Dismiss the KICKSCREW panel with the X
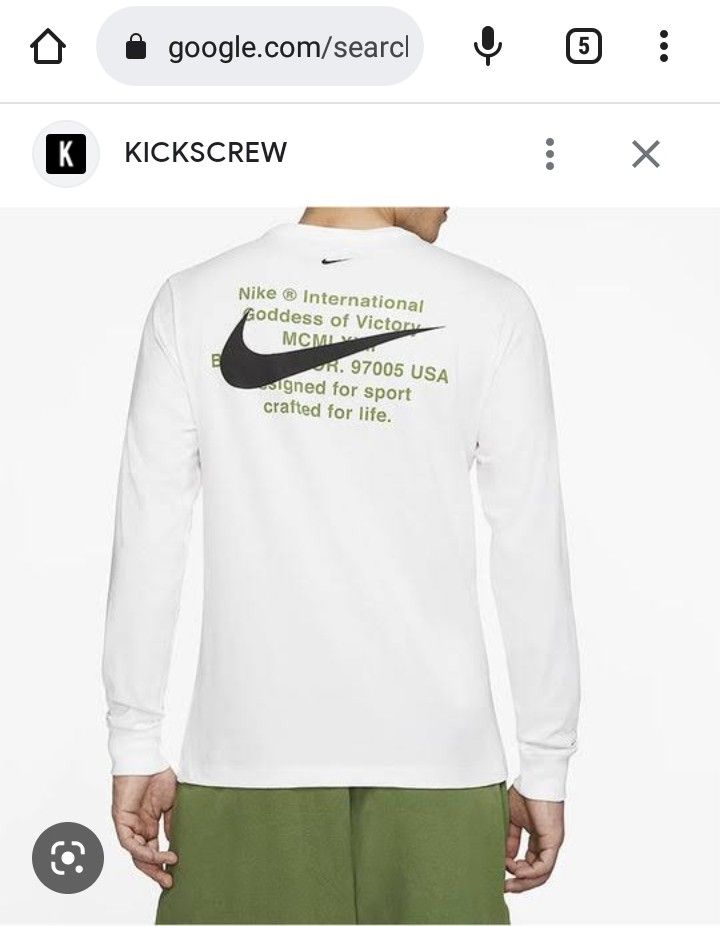The height and width of the screenshot is (926, 720). (645, 153)
